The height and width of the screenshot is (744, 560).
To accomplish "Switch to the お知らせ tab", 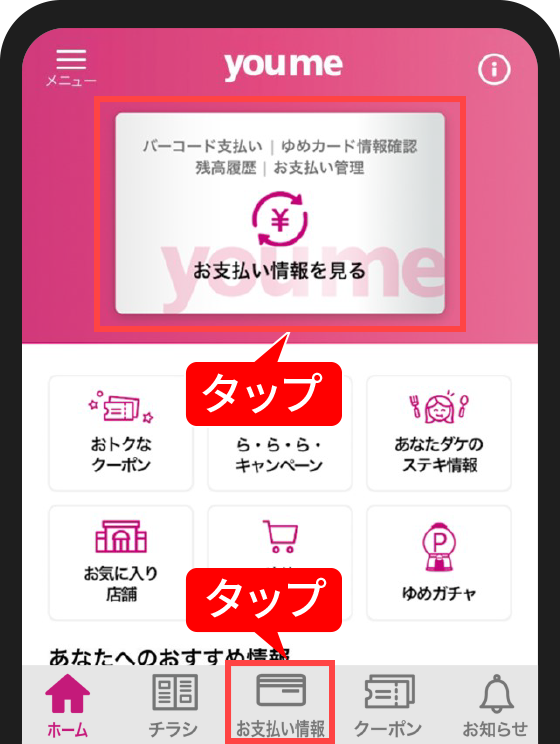I will [495, 706].
